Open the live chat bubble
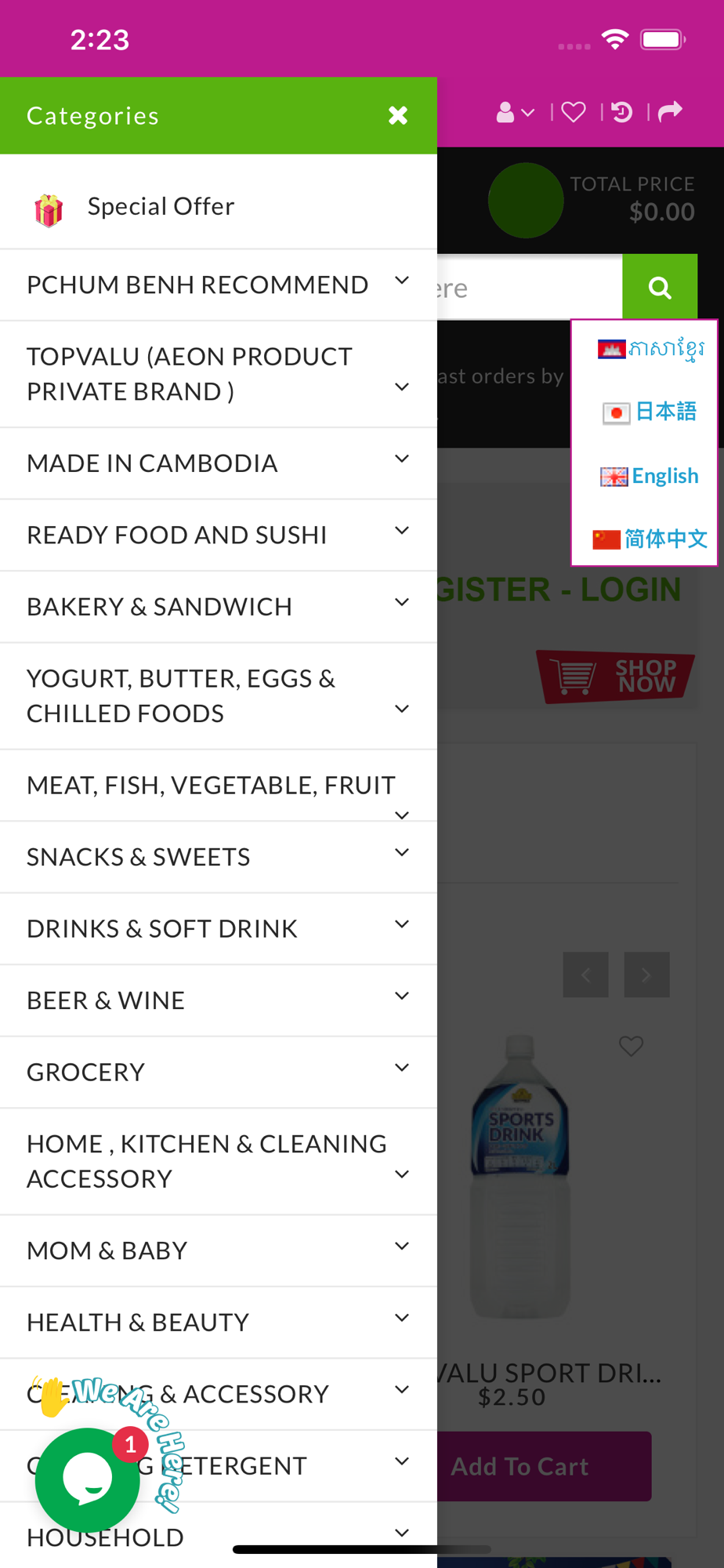The image size is (724, 1568). tap(88, 1479)
